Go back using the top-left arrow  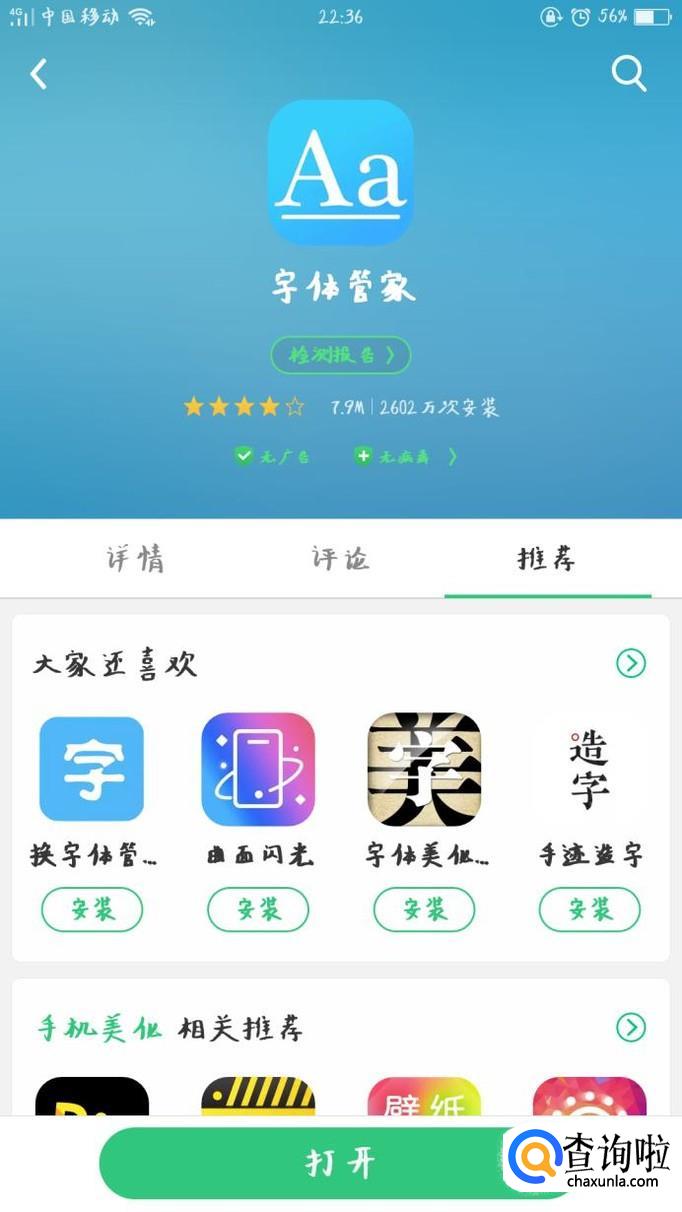tap(39, 73)
